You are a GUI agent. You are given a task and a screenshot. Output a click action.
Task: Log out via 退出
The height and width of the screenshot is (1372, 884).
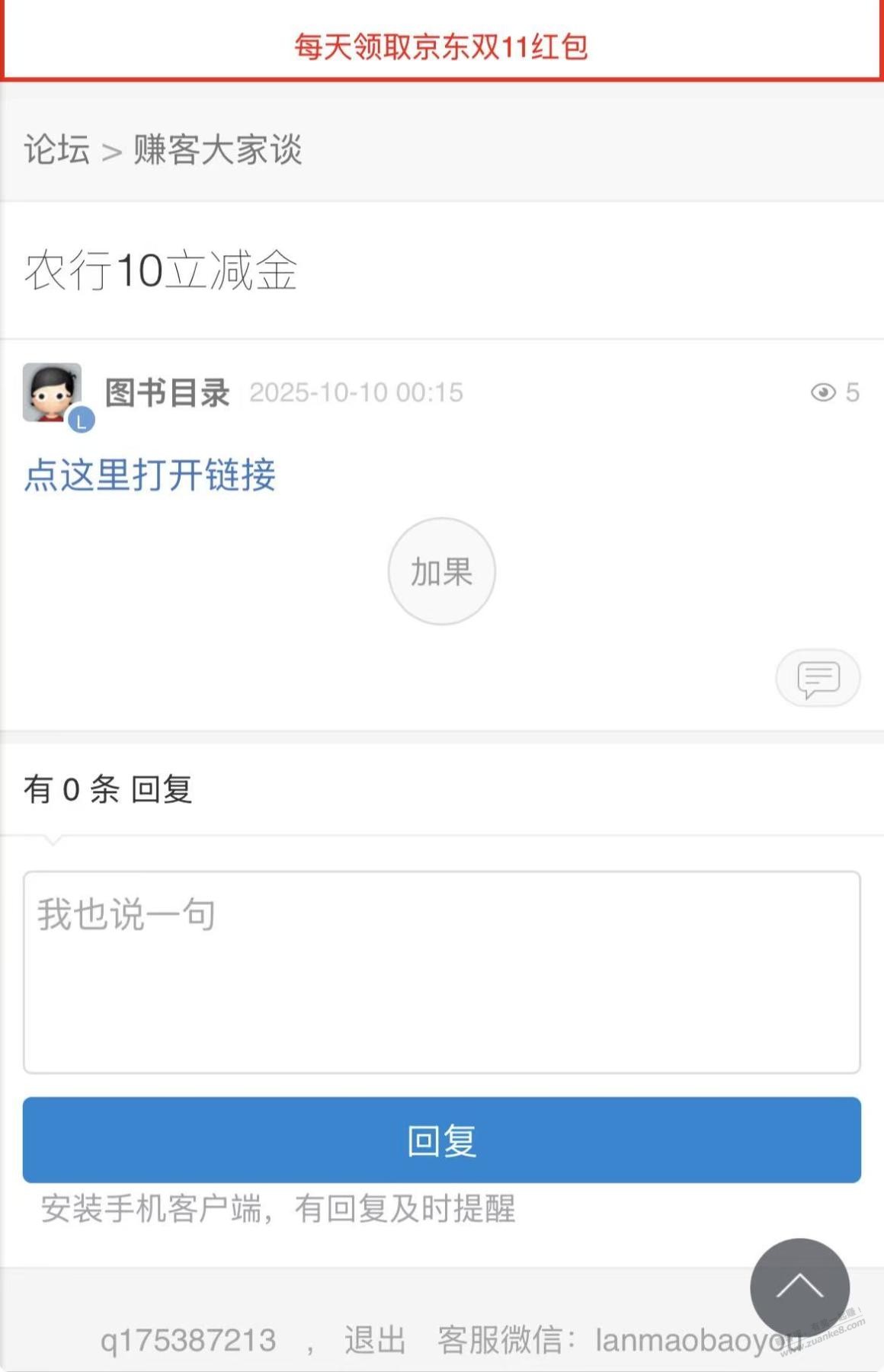point(374,1340)
